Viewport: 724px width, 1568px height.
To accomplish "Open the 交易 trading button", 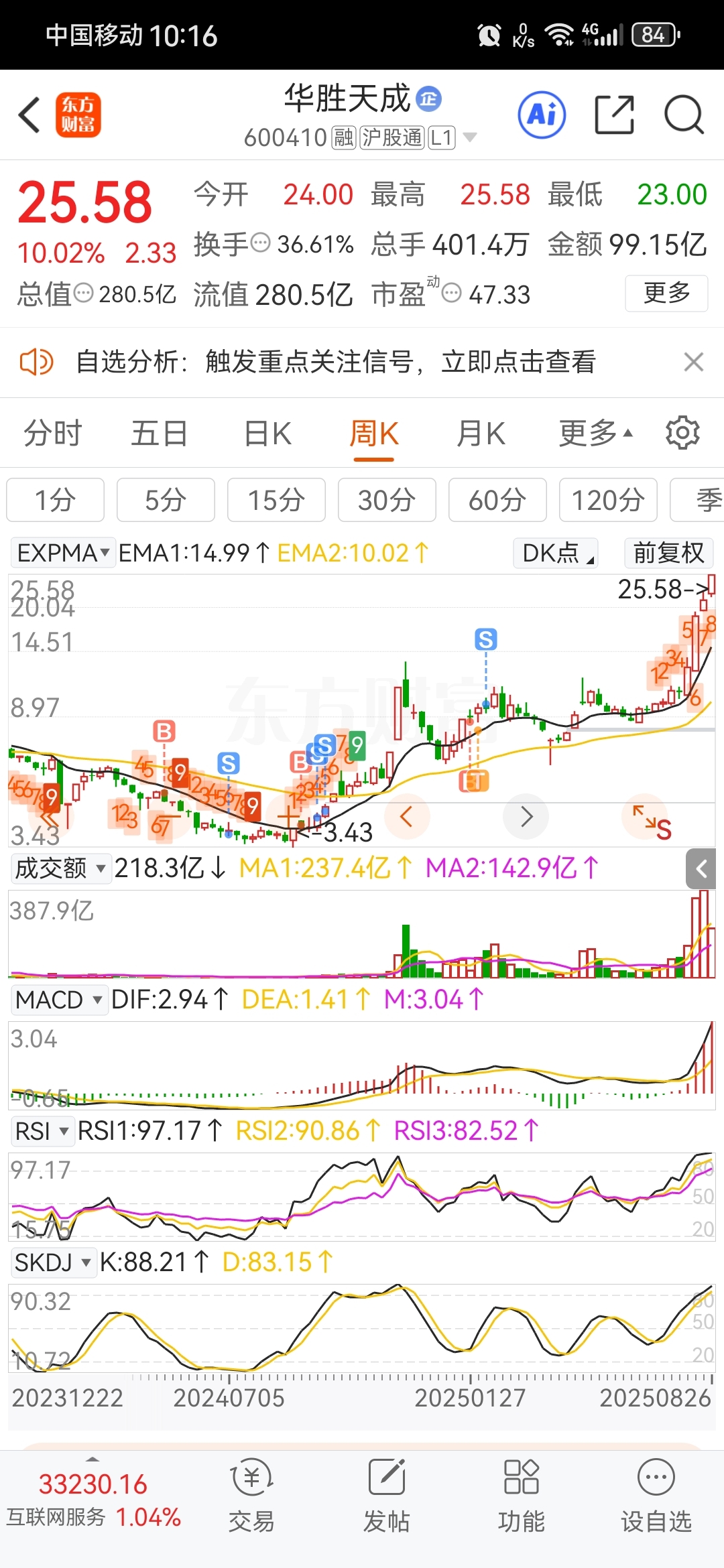I will tap(251, 1496).
